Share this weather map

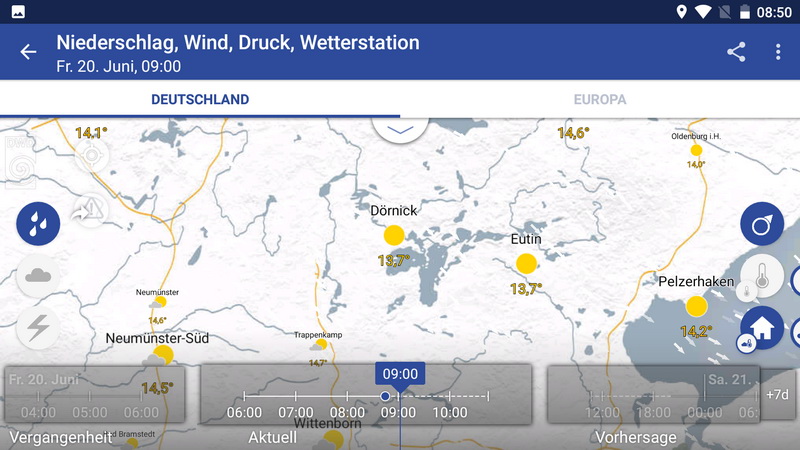pyautogui.click(x=736, y=52)
